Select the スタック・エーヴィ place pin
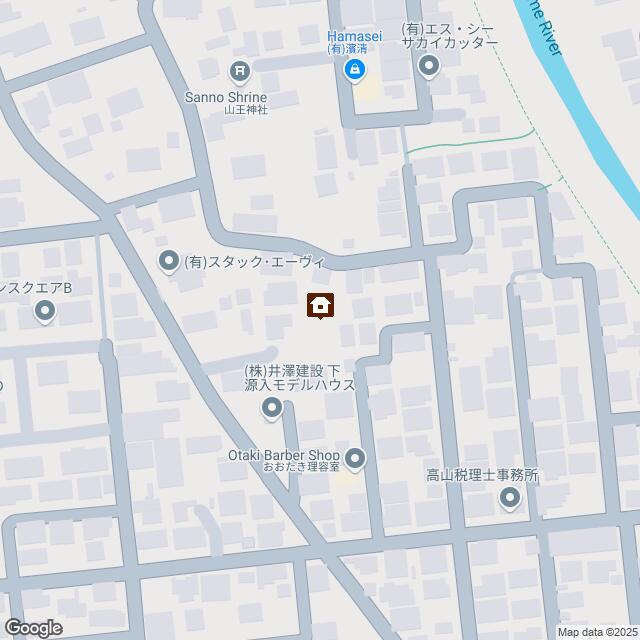 tap(169, 262)
